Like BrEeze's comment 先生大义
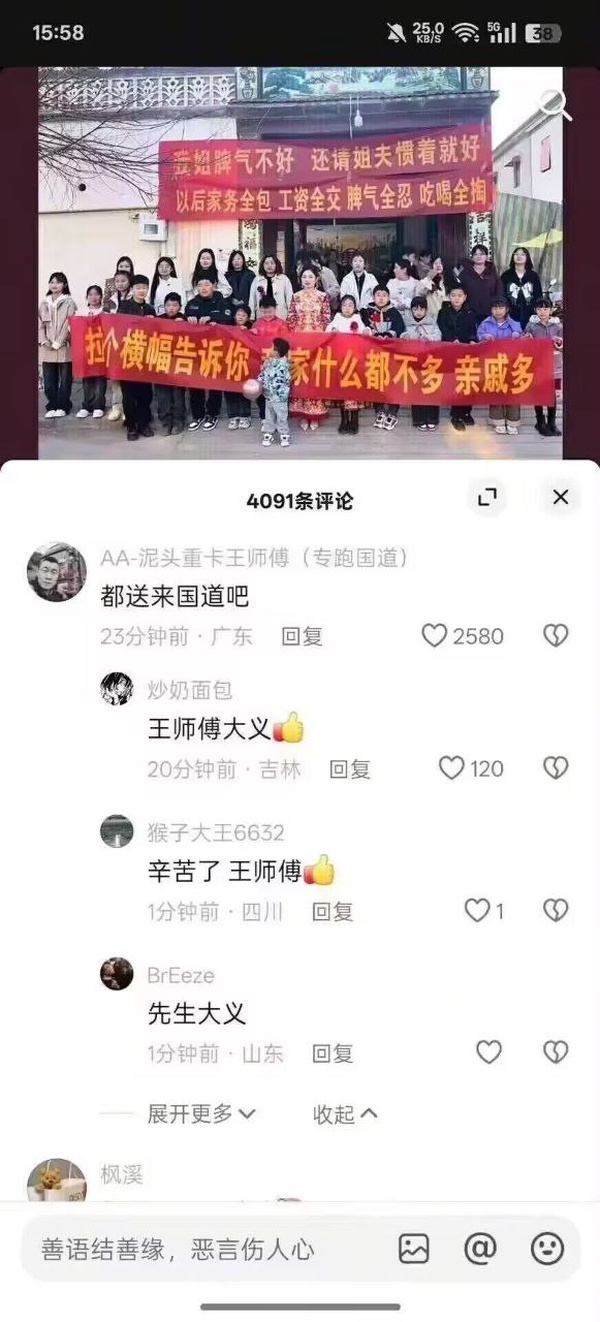Image resolution: width=600 pixels, height=1322 pixels. 488,1052
